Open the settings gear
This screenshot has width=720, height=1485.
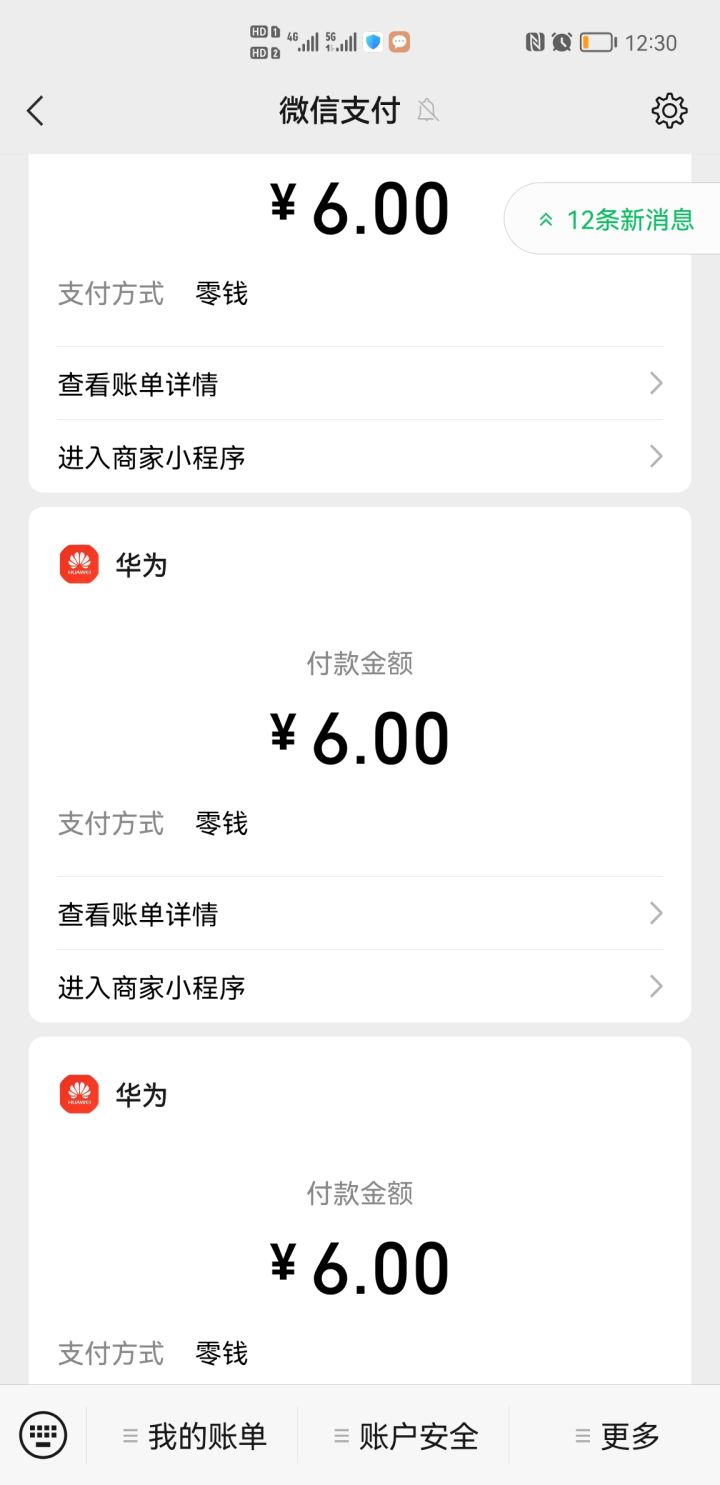tap(669, 110)
